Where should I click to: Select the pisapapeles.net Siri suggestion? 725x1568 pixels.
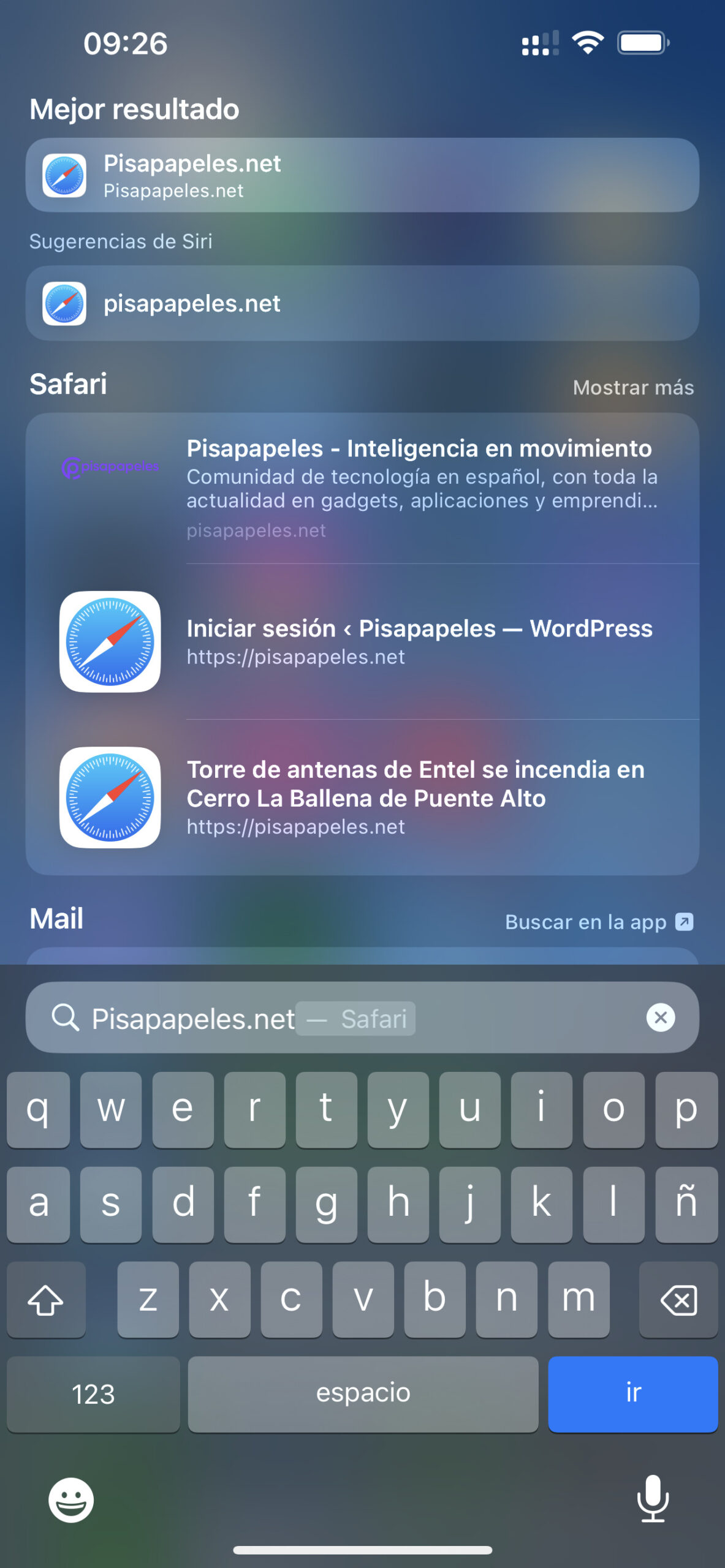coord(362,303)
